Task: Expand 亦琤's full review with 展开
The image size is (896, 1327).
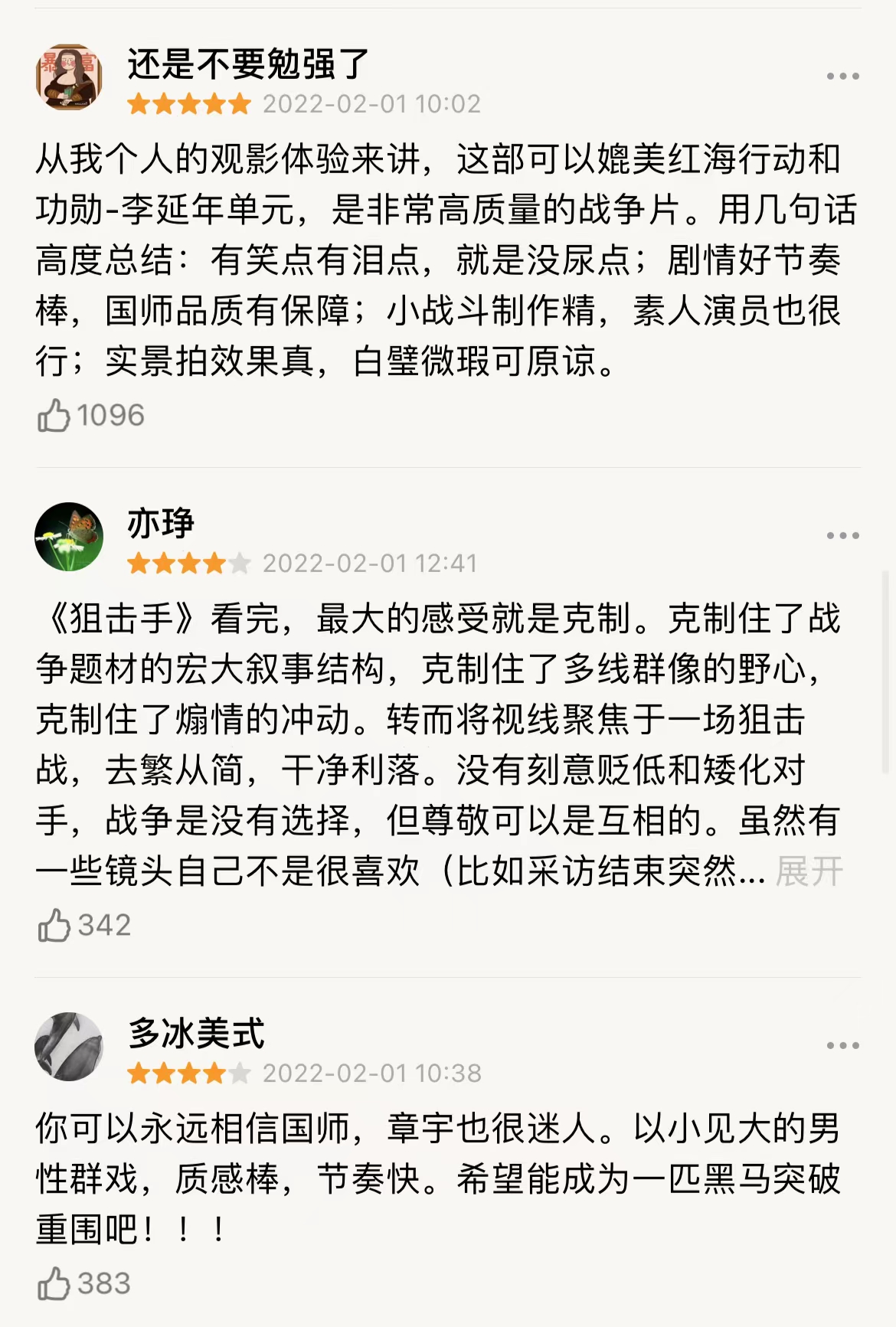Action: pyautogui.click(x=809, y=871)
